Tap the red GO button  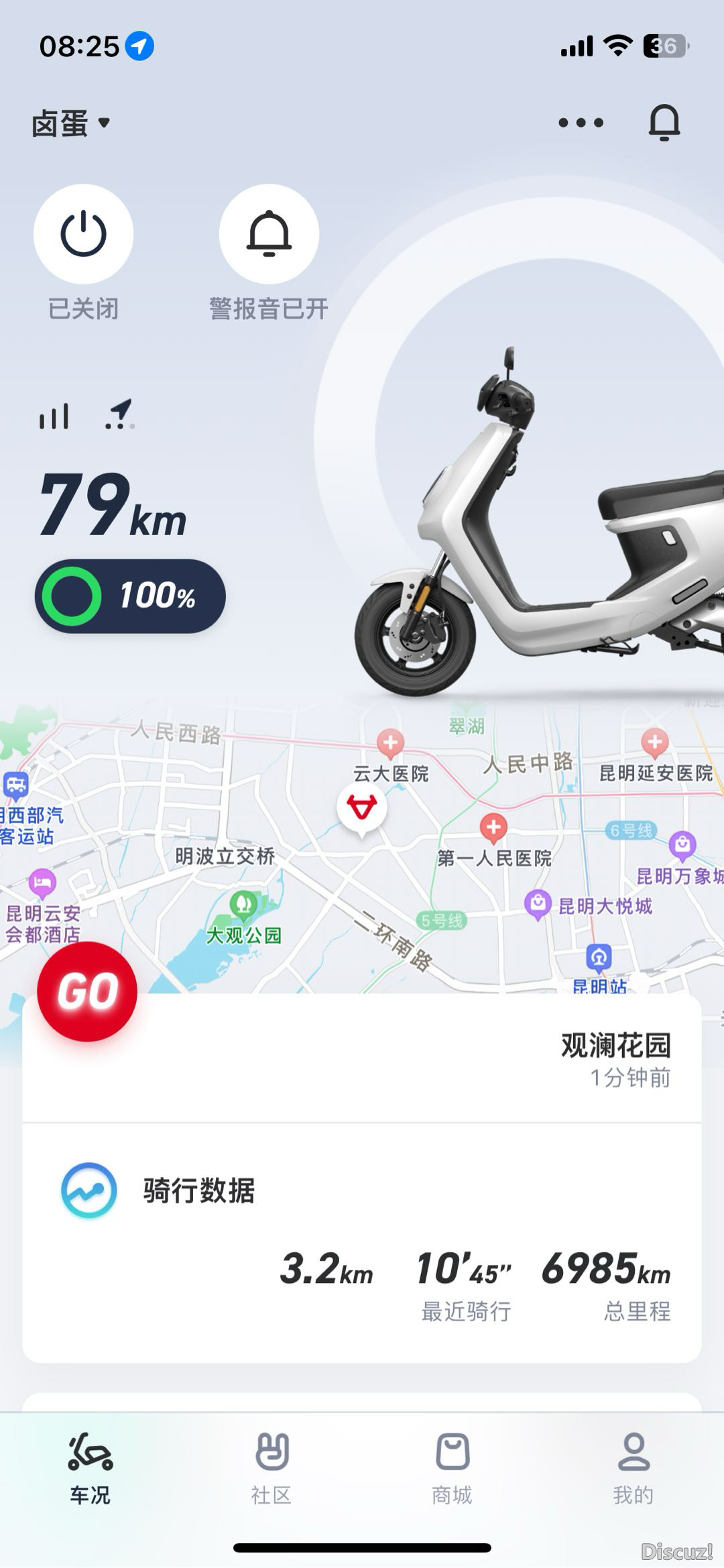[87, 991]
